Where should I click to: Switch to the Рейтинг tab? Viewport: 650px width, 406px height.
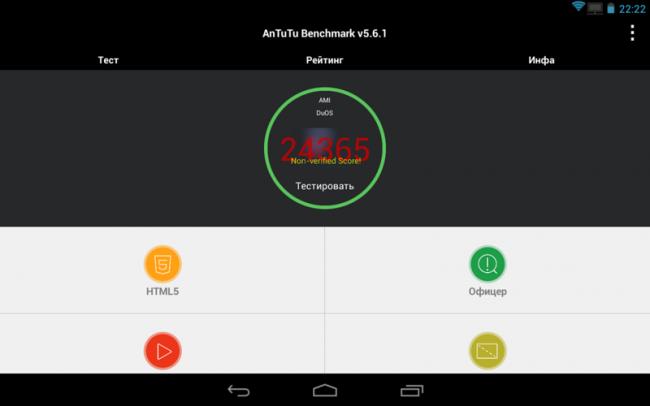[x=324, y=60]
